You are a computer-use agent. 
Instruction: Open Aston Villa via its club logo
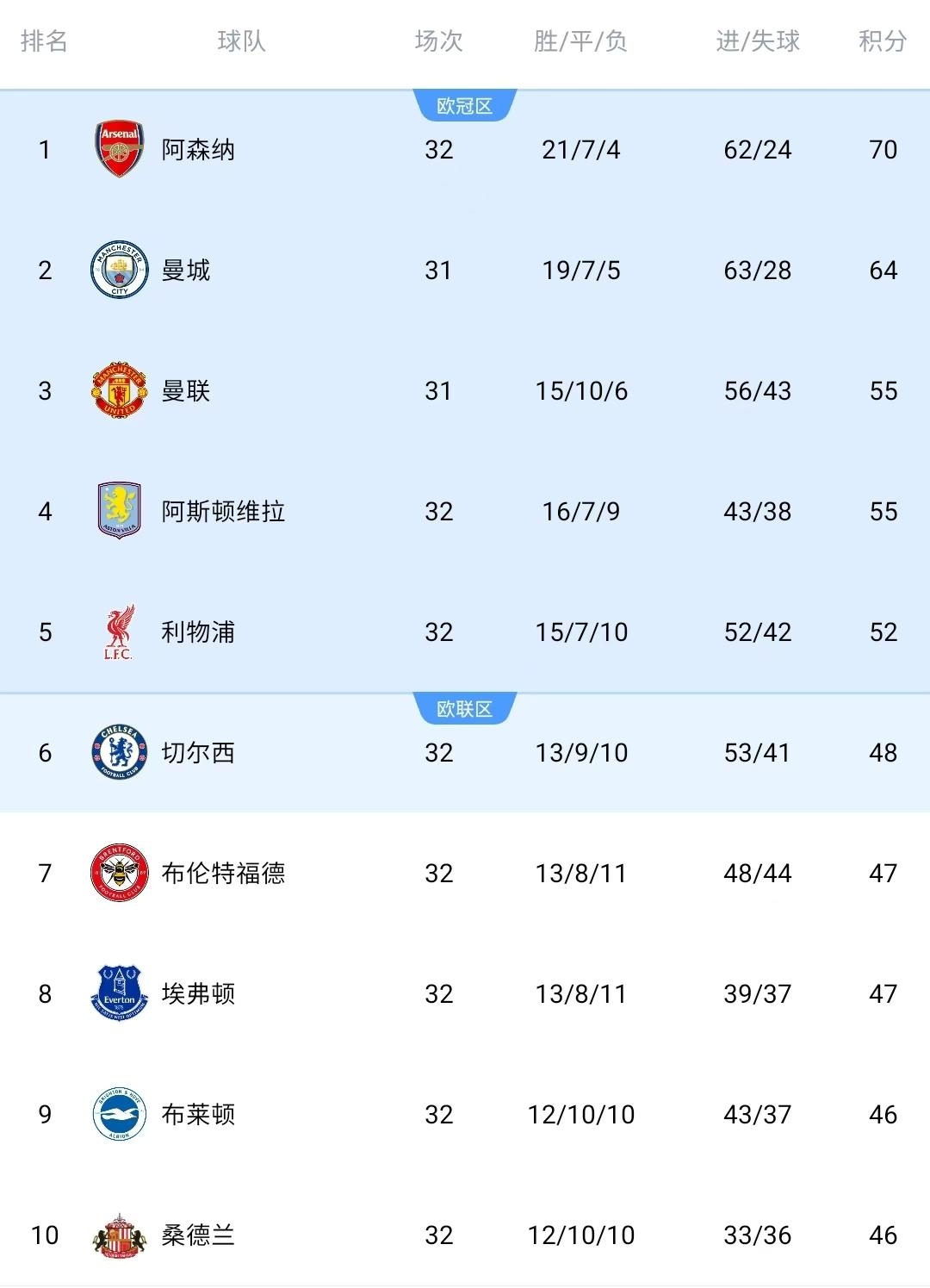[x=119, y=511]
